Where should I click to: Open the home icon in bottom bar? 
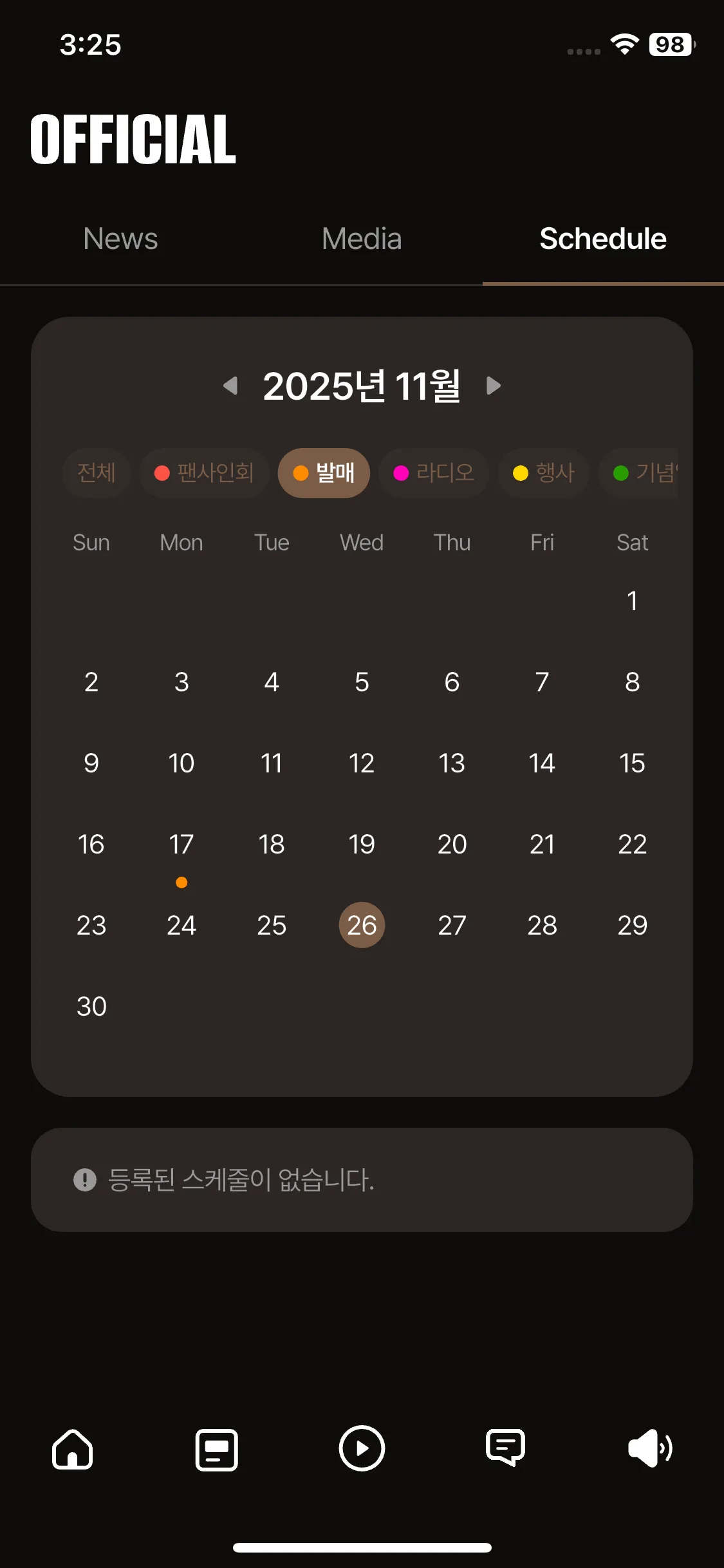click(72, 1449)
